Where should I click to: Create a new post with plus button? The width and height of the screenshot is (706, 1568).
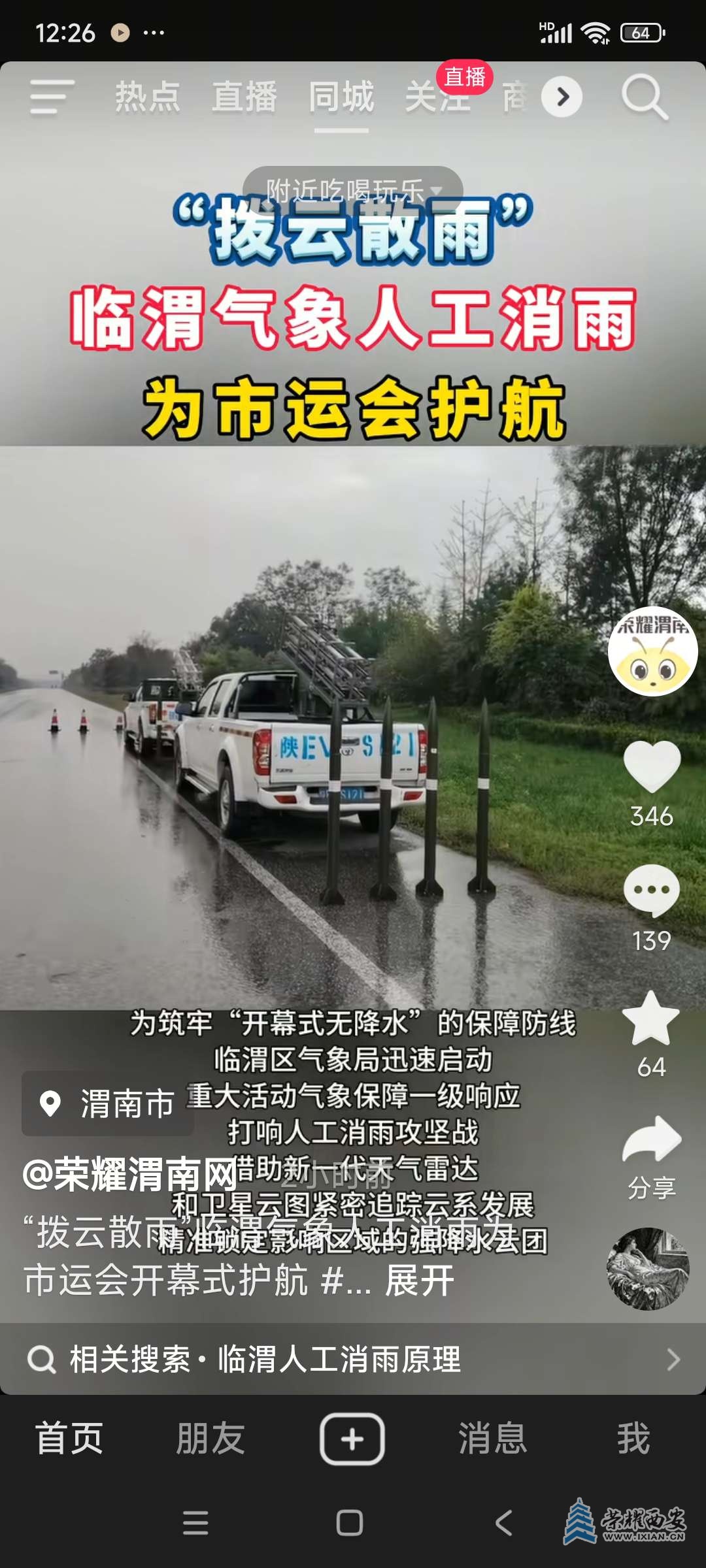pos(352,1439)
